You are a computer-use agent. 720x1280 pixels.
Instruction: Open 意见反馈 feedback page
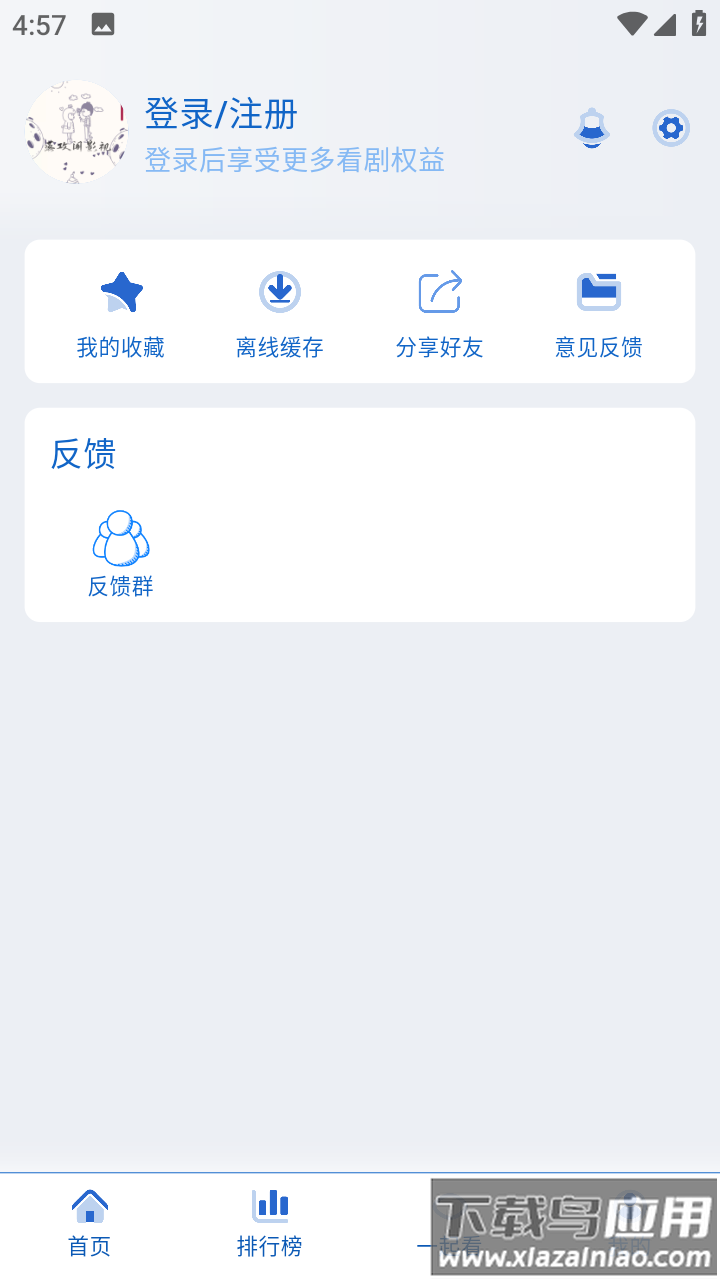(x=599, y=313)
